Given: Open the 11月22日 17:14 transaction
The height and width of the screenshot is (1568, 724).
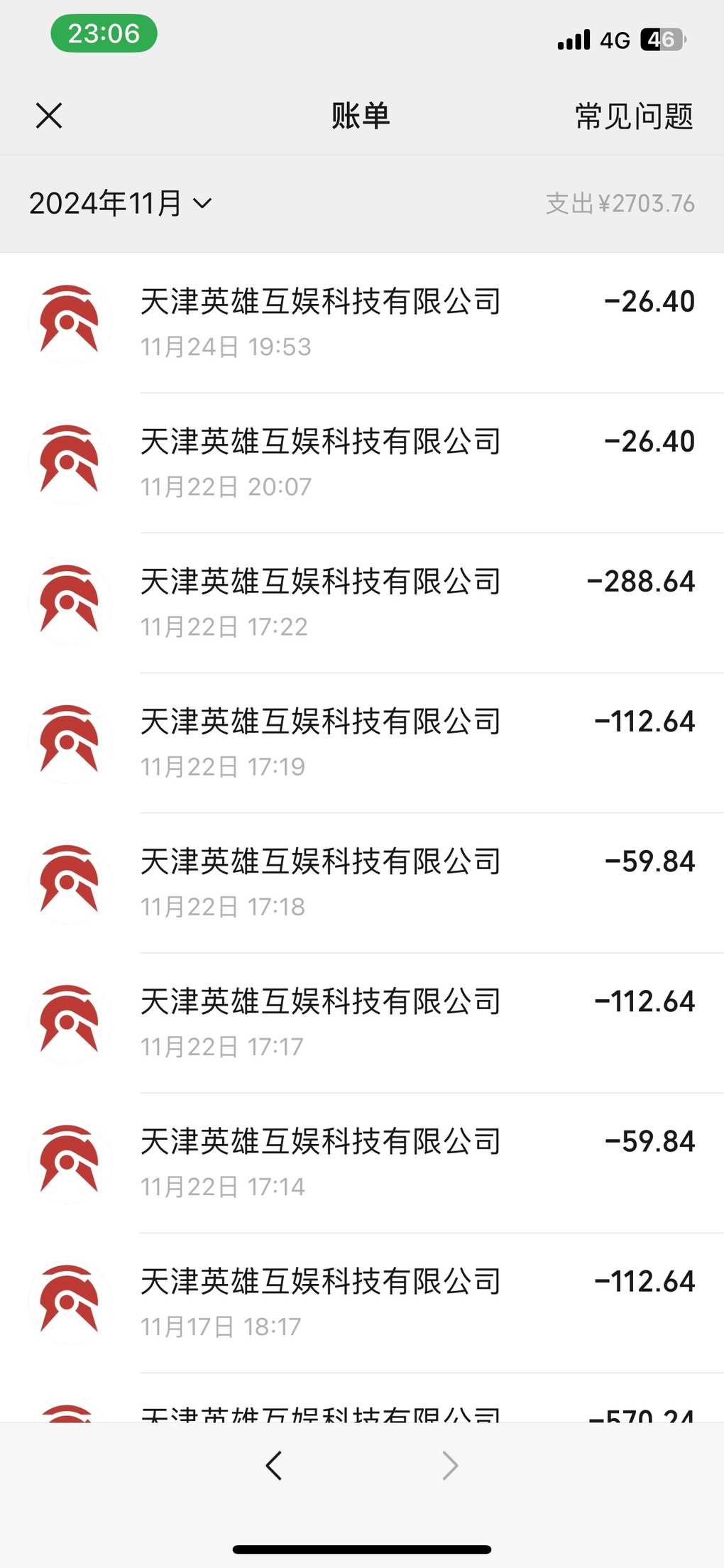Looking at the screenshot, I should coord(362,1163).
